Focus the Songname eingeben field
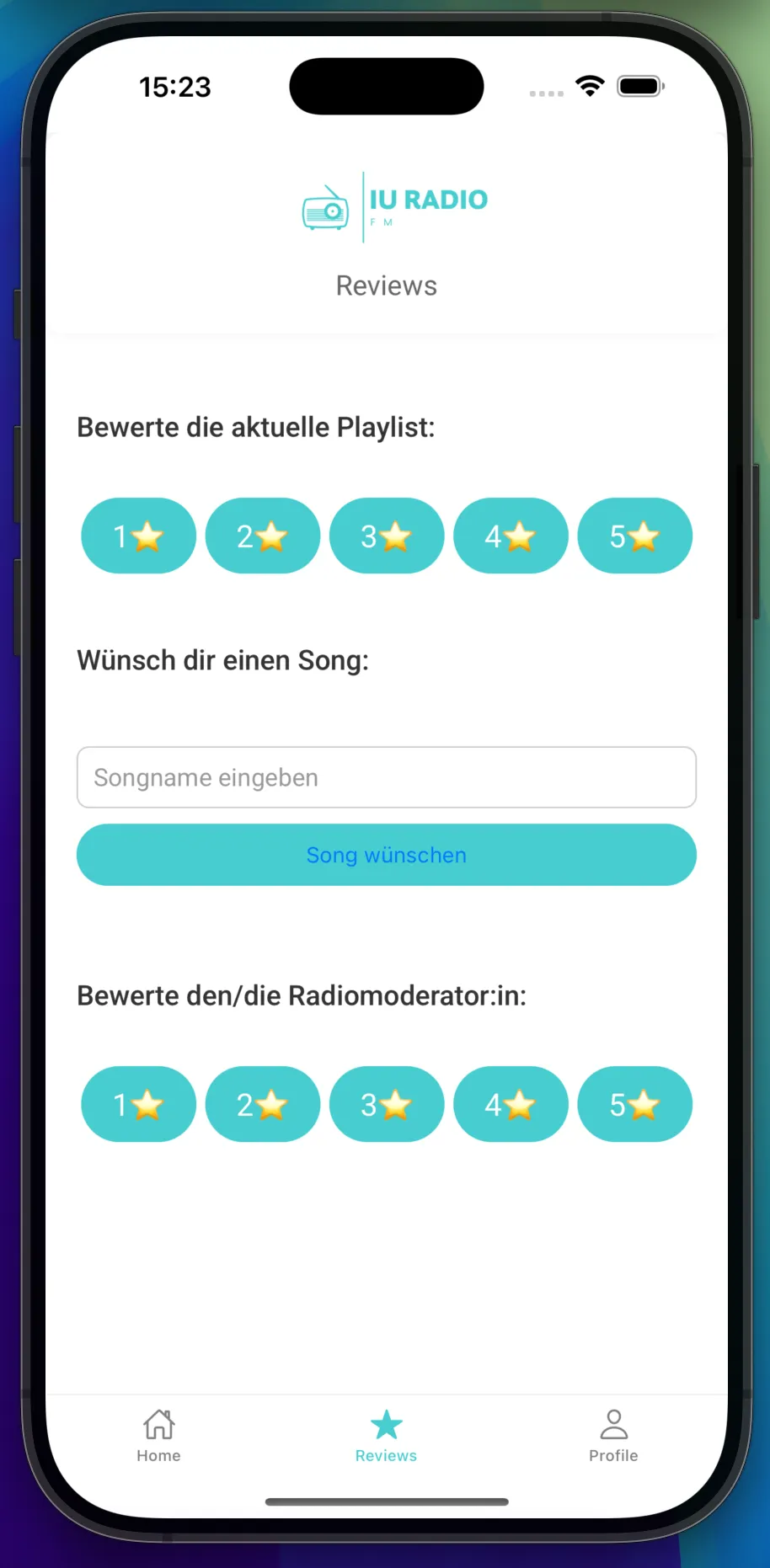Image resolution: width=770 pixels, height=1568 pixels. 386,777
